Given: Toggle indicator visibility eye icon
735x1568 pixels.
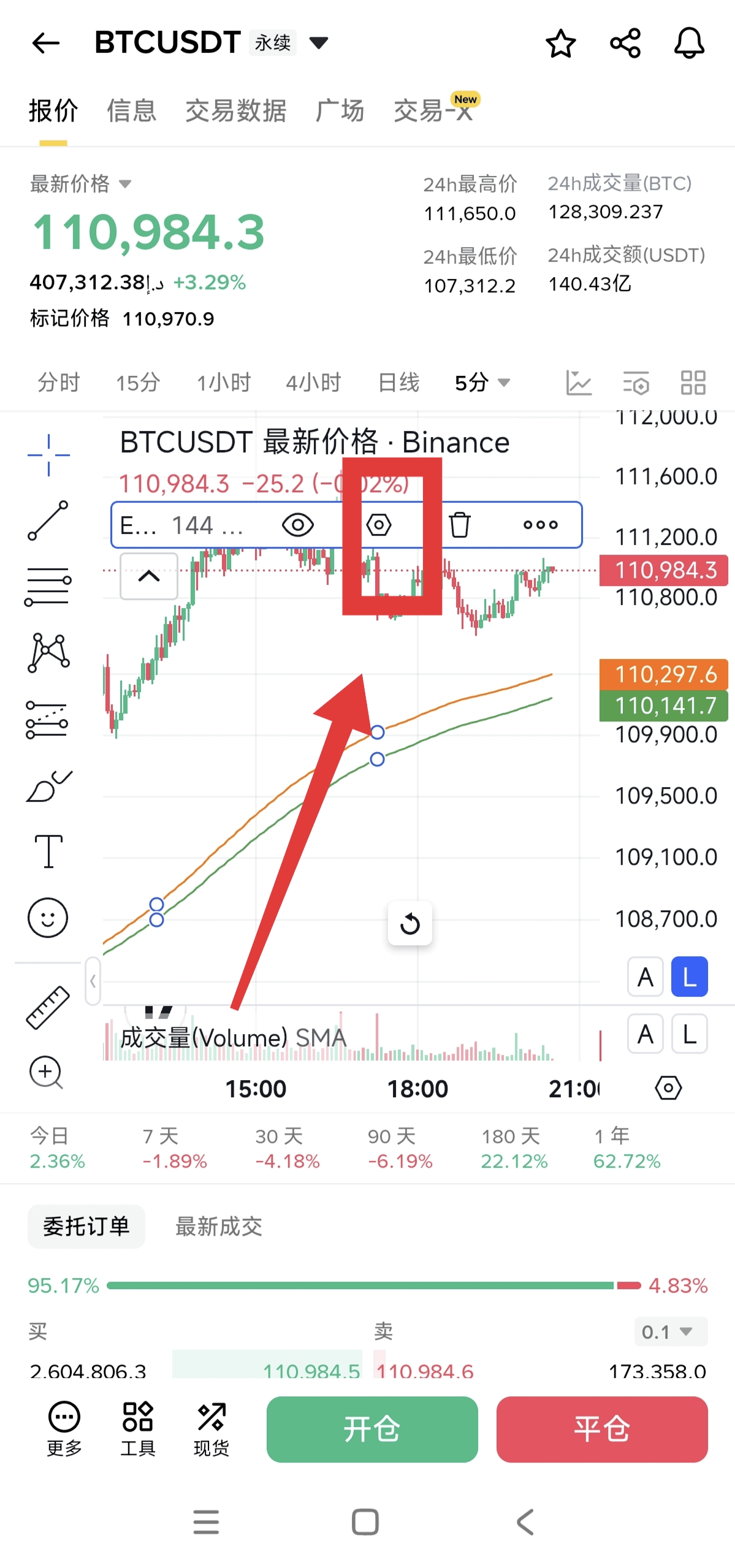Looking at the screenshot, I should click(298, 525).
